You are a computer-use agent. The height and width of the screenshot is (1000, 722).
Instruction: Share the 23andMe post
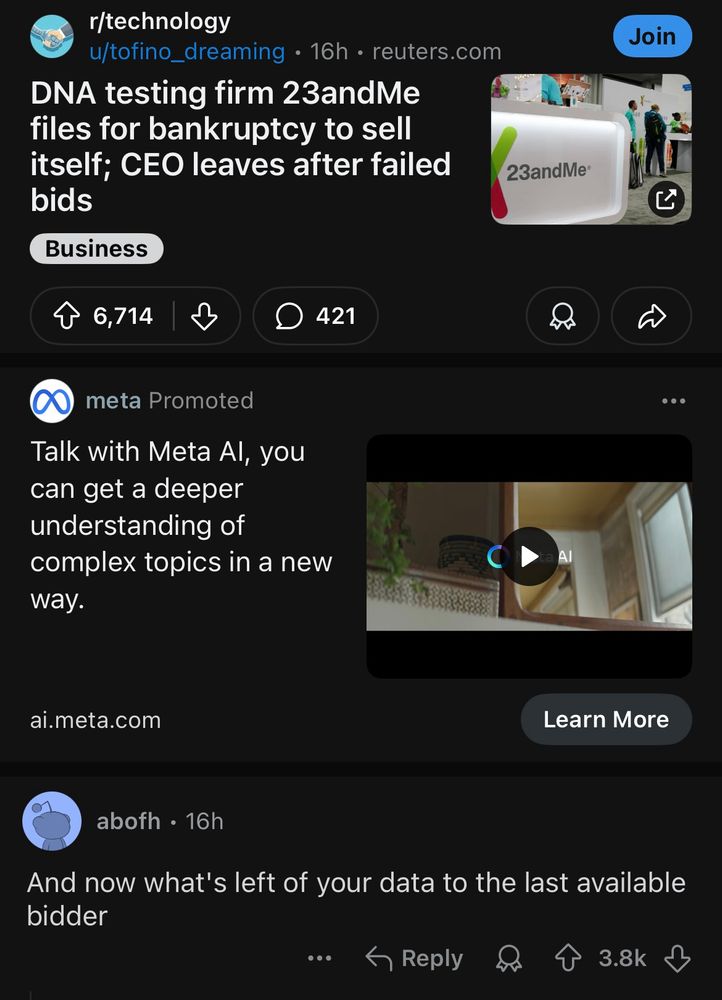pos(651,316)
